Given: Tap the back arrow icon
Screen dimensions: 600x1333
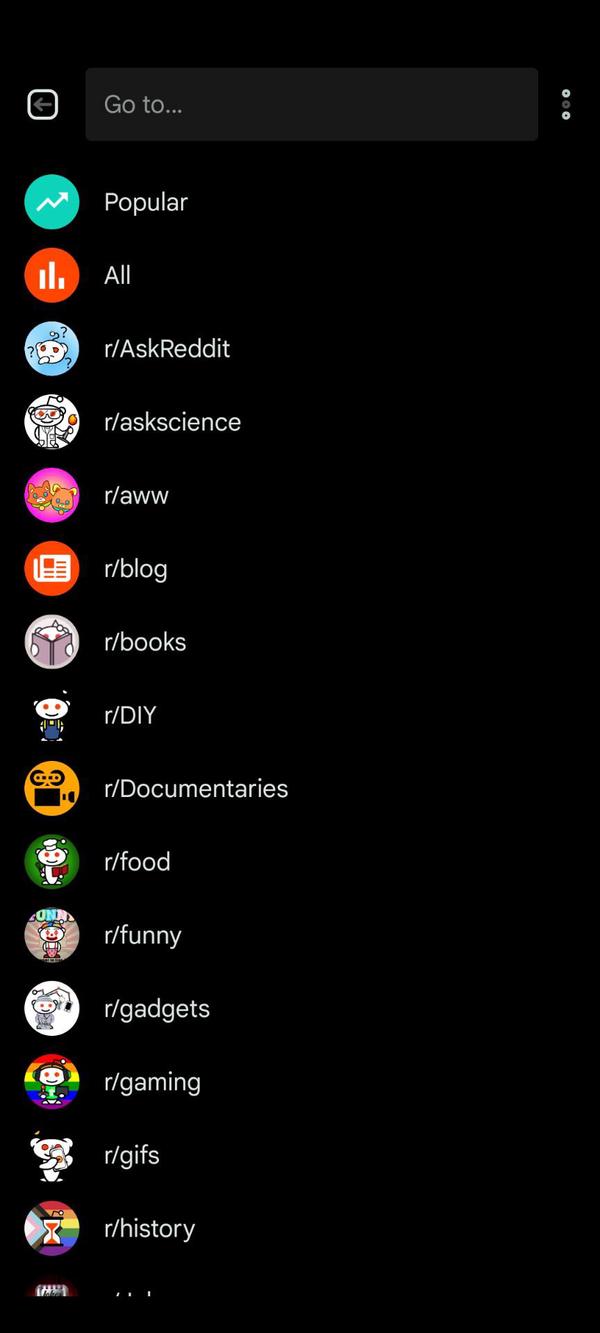Looking at the screenshot, I should pyautogui.click(x=43, y=104).
